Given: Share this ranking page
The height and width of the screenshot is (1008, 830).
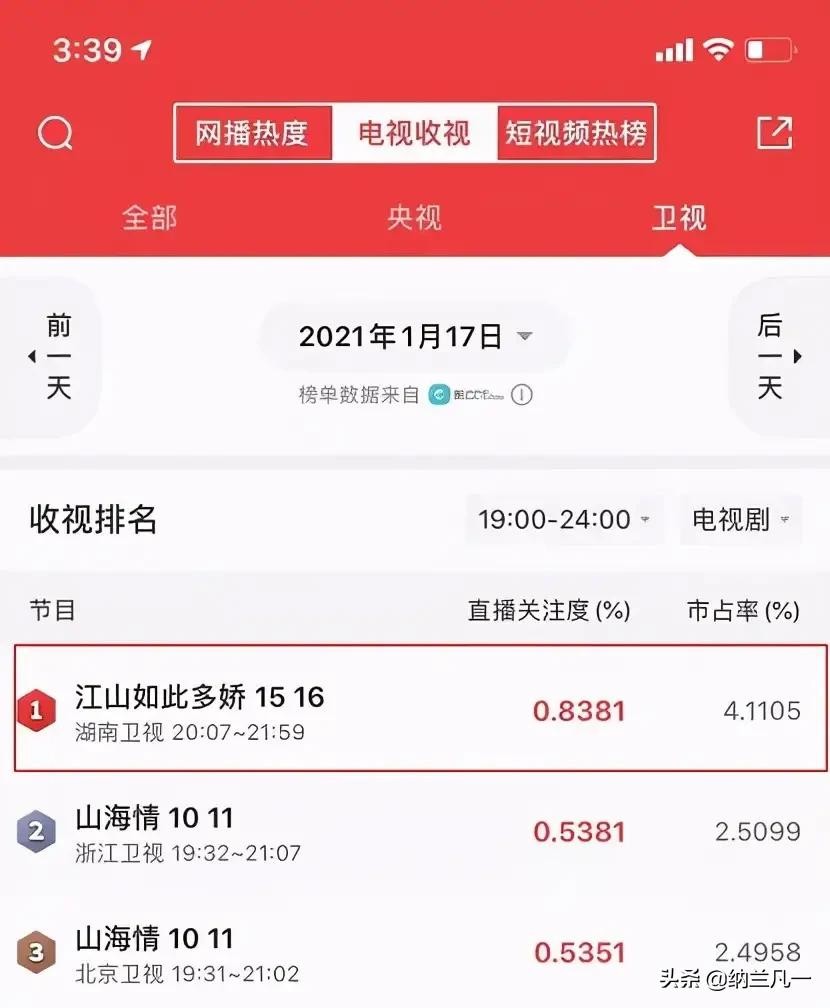Looking at the screenshot, I should point(774,132).
